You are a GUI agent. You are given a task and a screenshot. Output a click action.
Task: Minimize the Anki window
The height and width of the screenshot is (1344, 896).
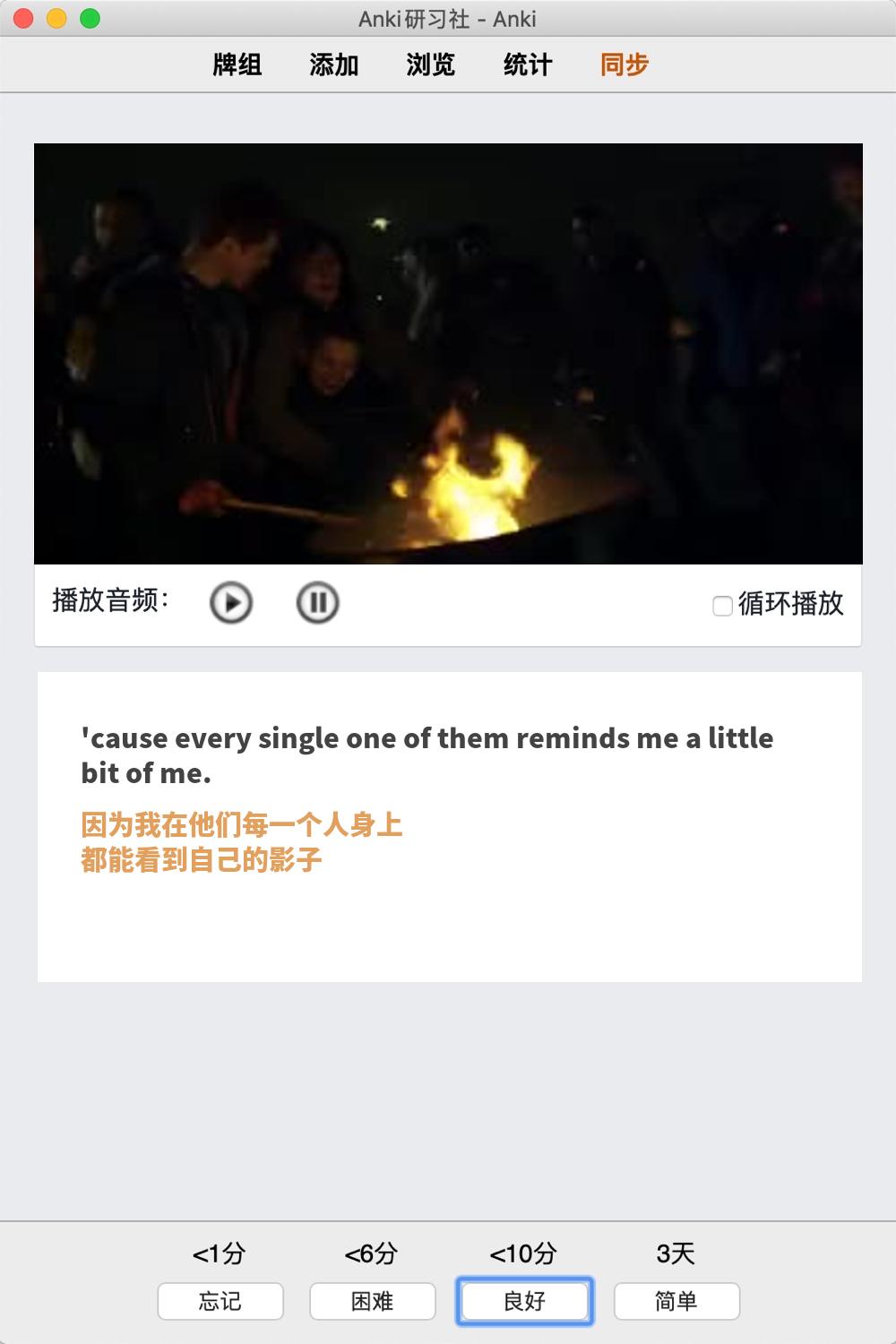[x=56, y=18]
